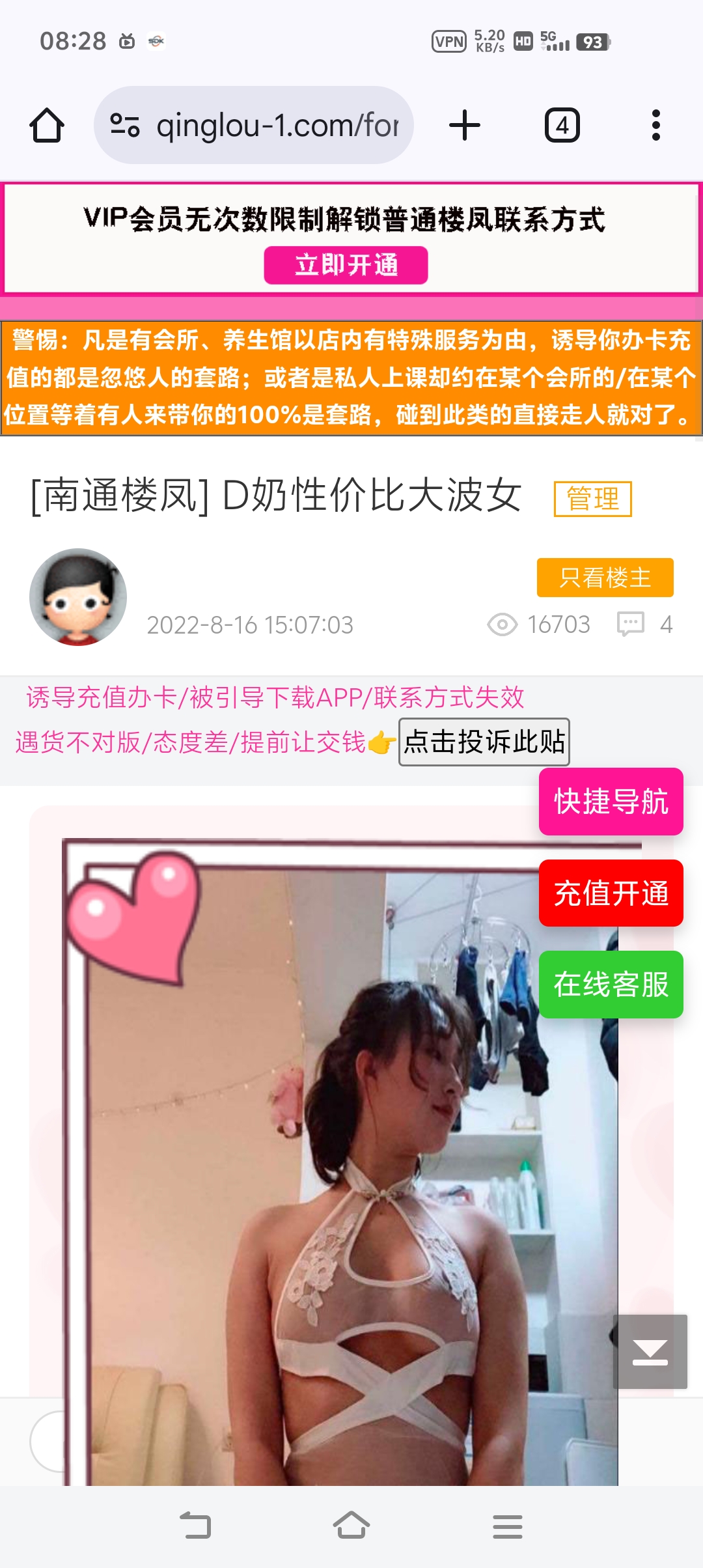The image size is (703, 1568).
Task: Tap 点击投诉此贴 to report the post
Action: pyautogui.click(x=484, y=742)
